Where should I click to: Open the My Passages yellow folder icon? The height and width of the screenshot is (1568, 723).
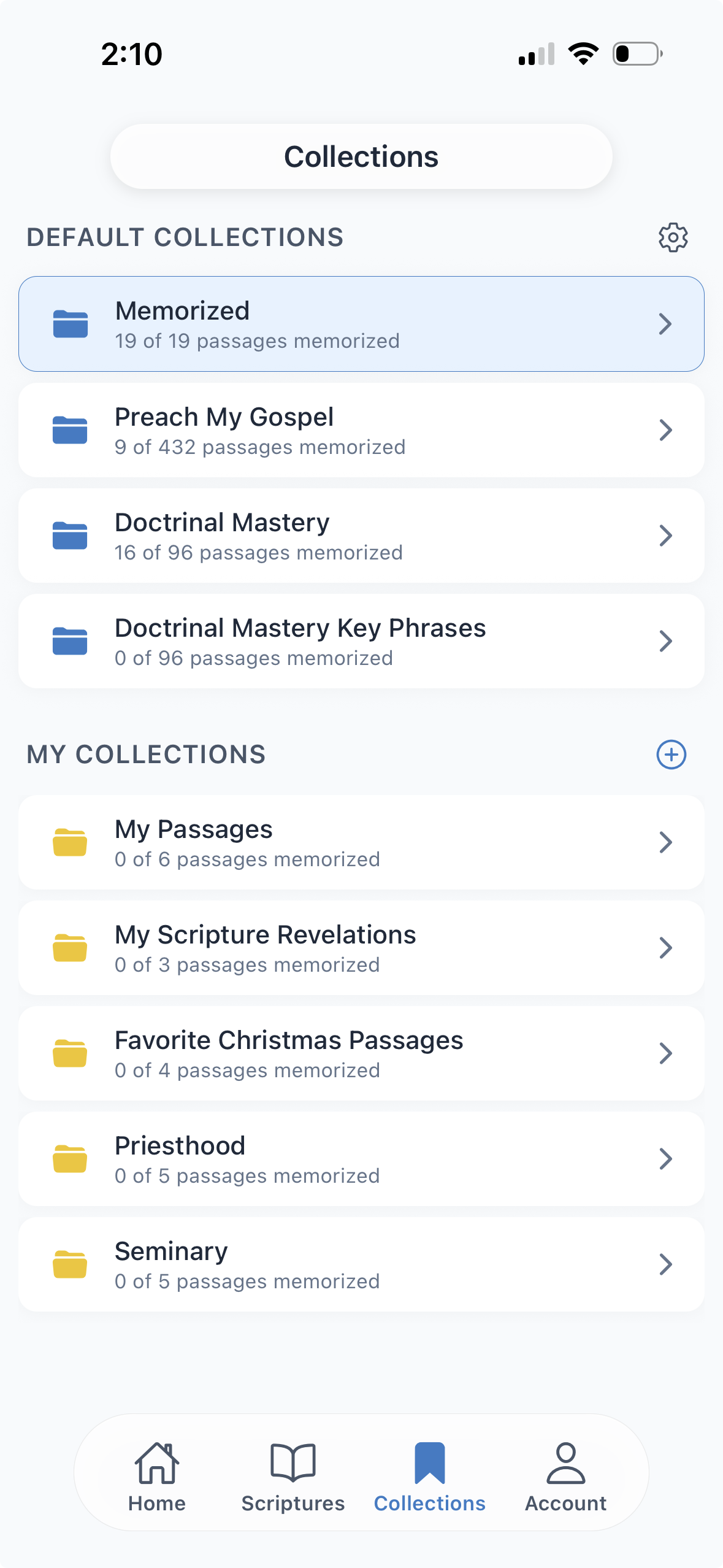click(x=70, y=842)
